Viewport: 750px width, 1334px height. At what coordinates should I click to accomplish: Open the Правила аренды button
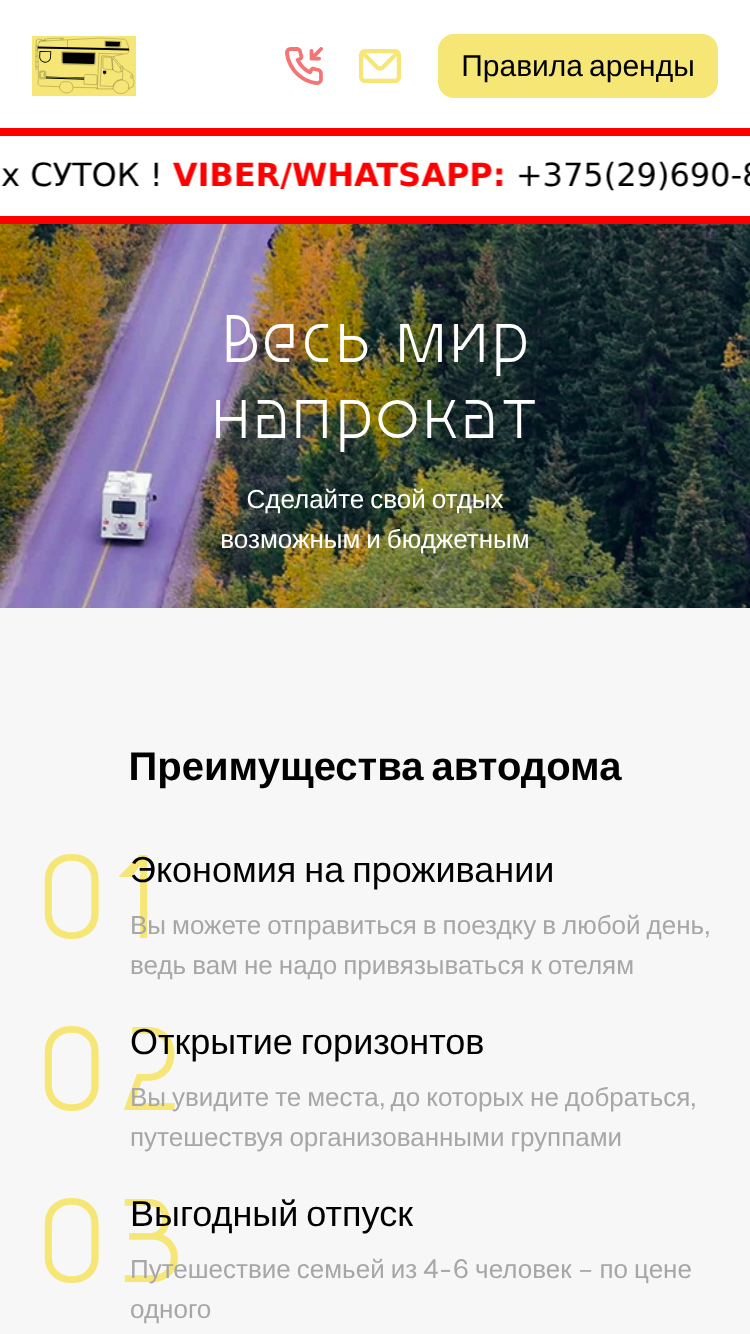pyautogui.click(x=578, y=66)
